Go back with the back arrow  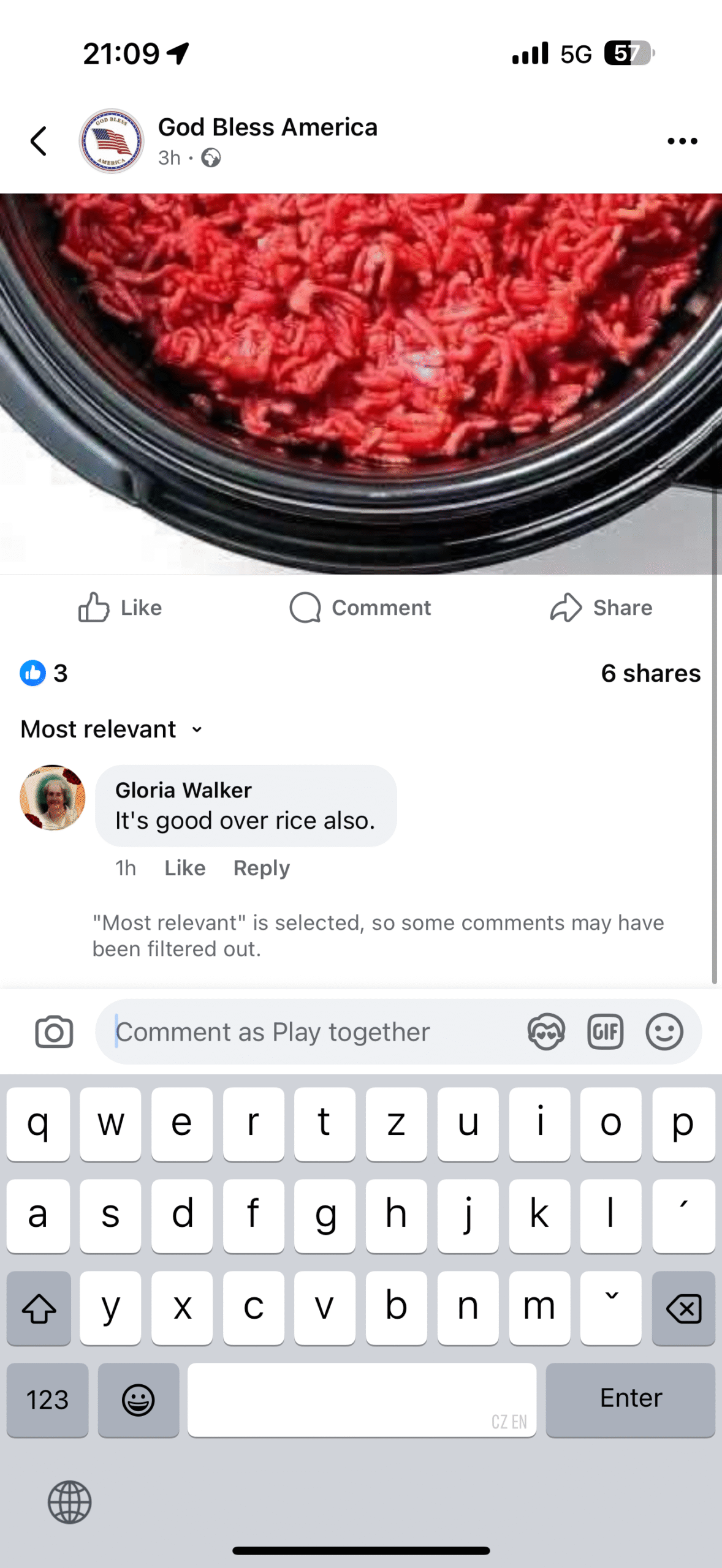[38, 141]
